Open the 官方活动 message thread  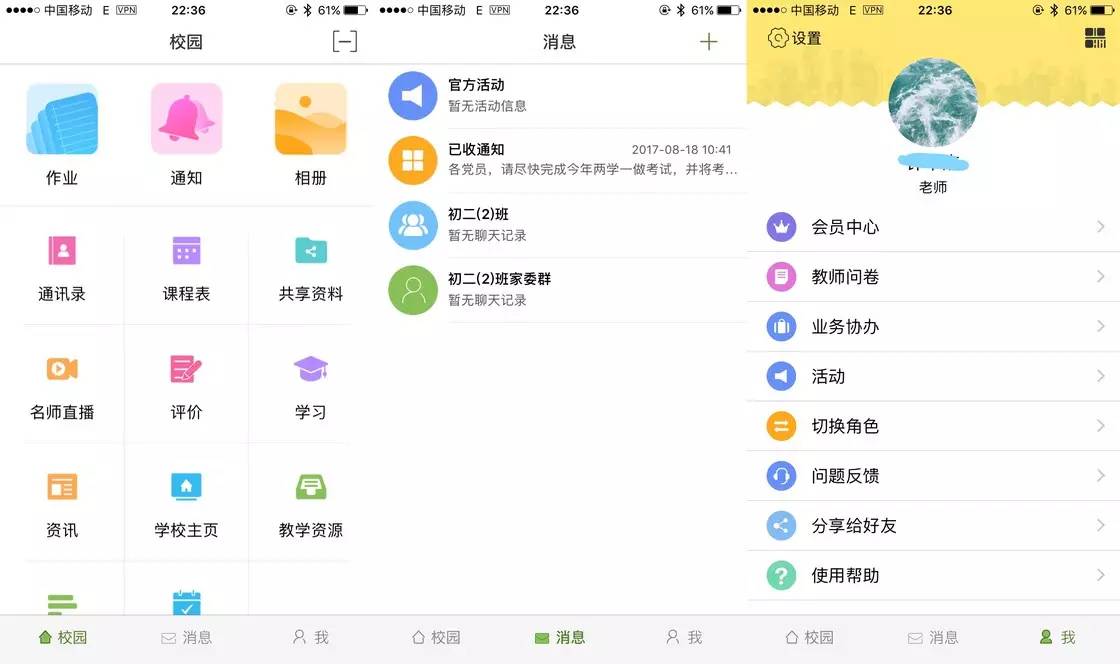[x=560, y=96]
